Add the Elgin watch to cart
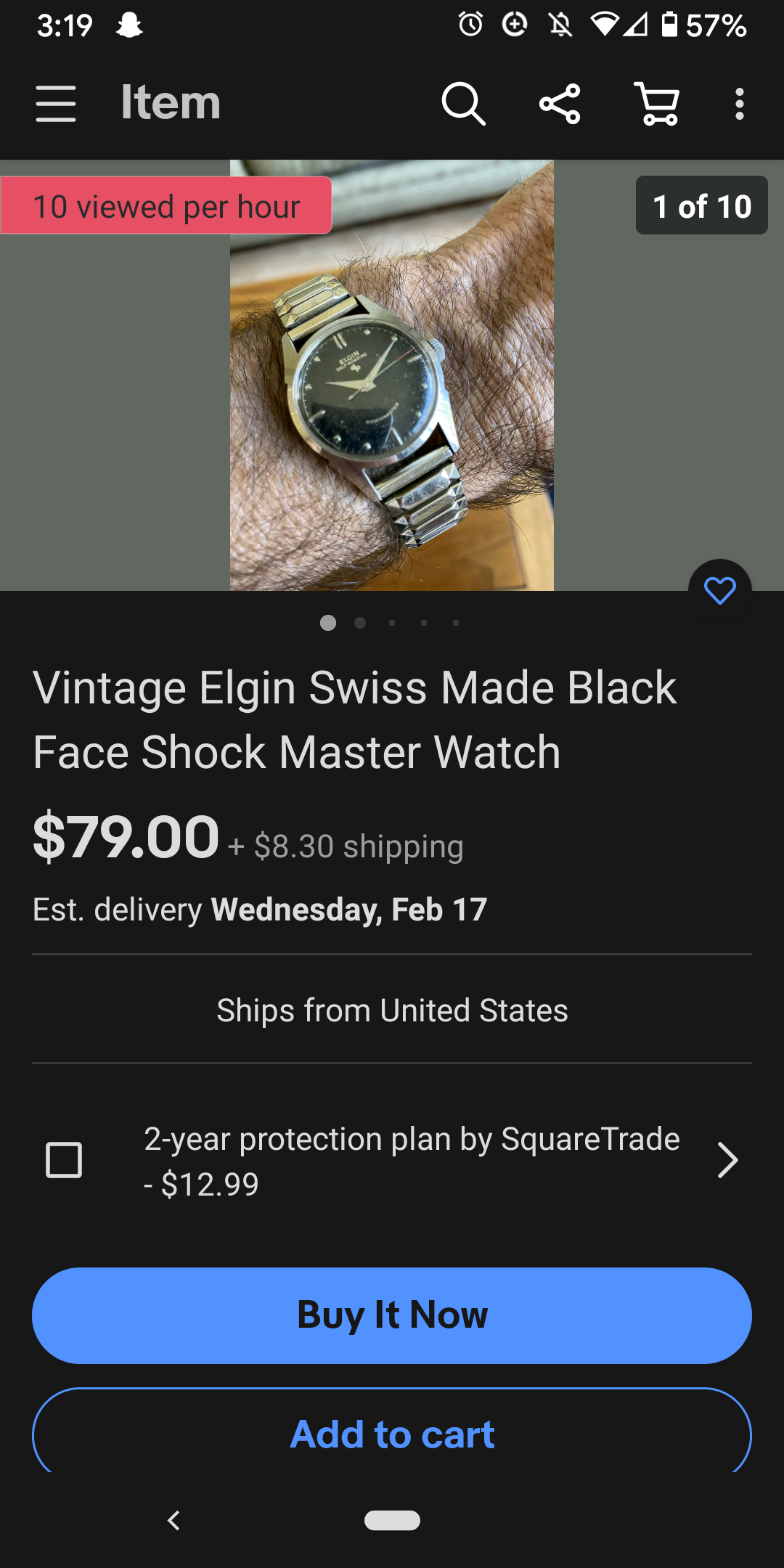The width and height of the screenshot is (784, 1568). [392, 1434]
